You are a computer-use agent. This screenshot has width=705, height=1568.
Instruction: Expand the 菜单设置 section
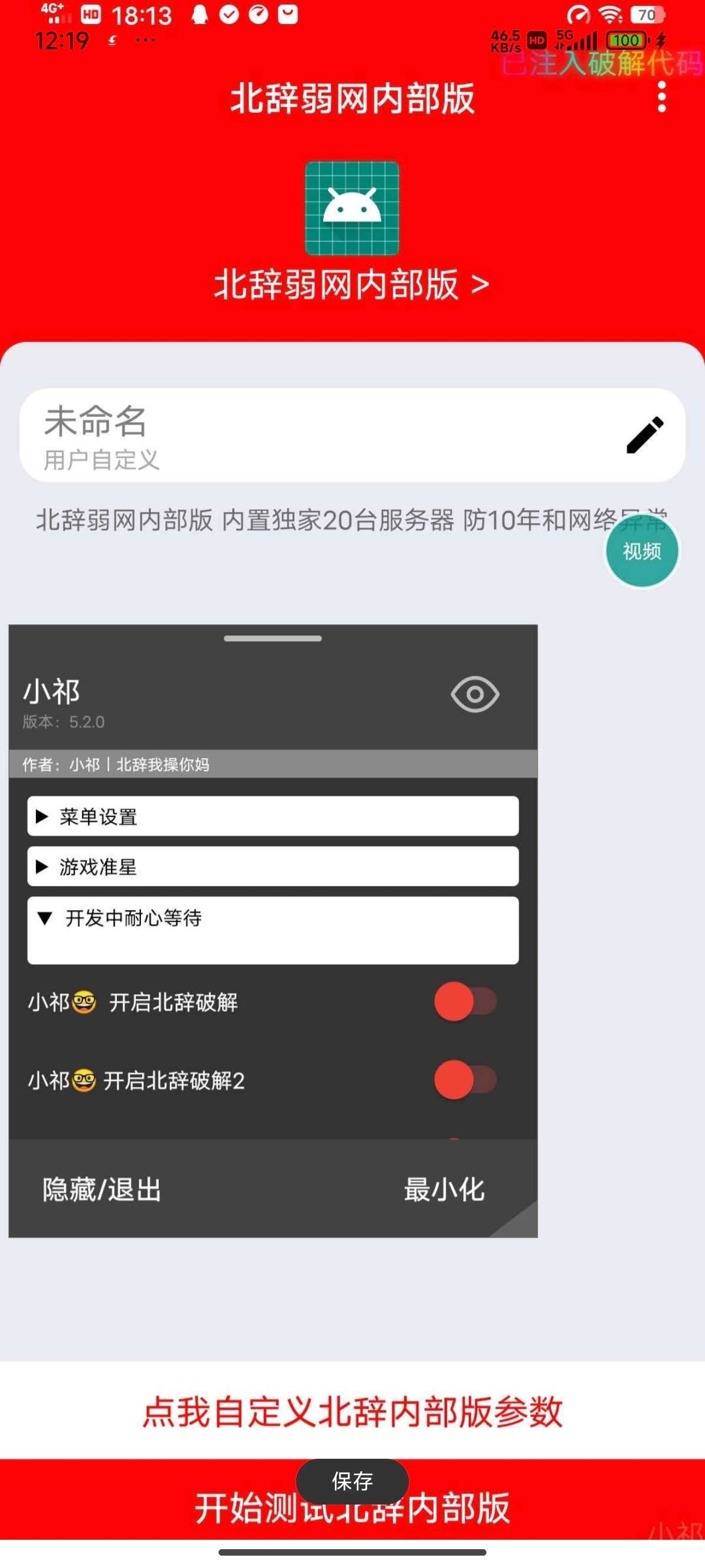click(273, 816)
